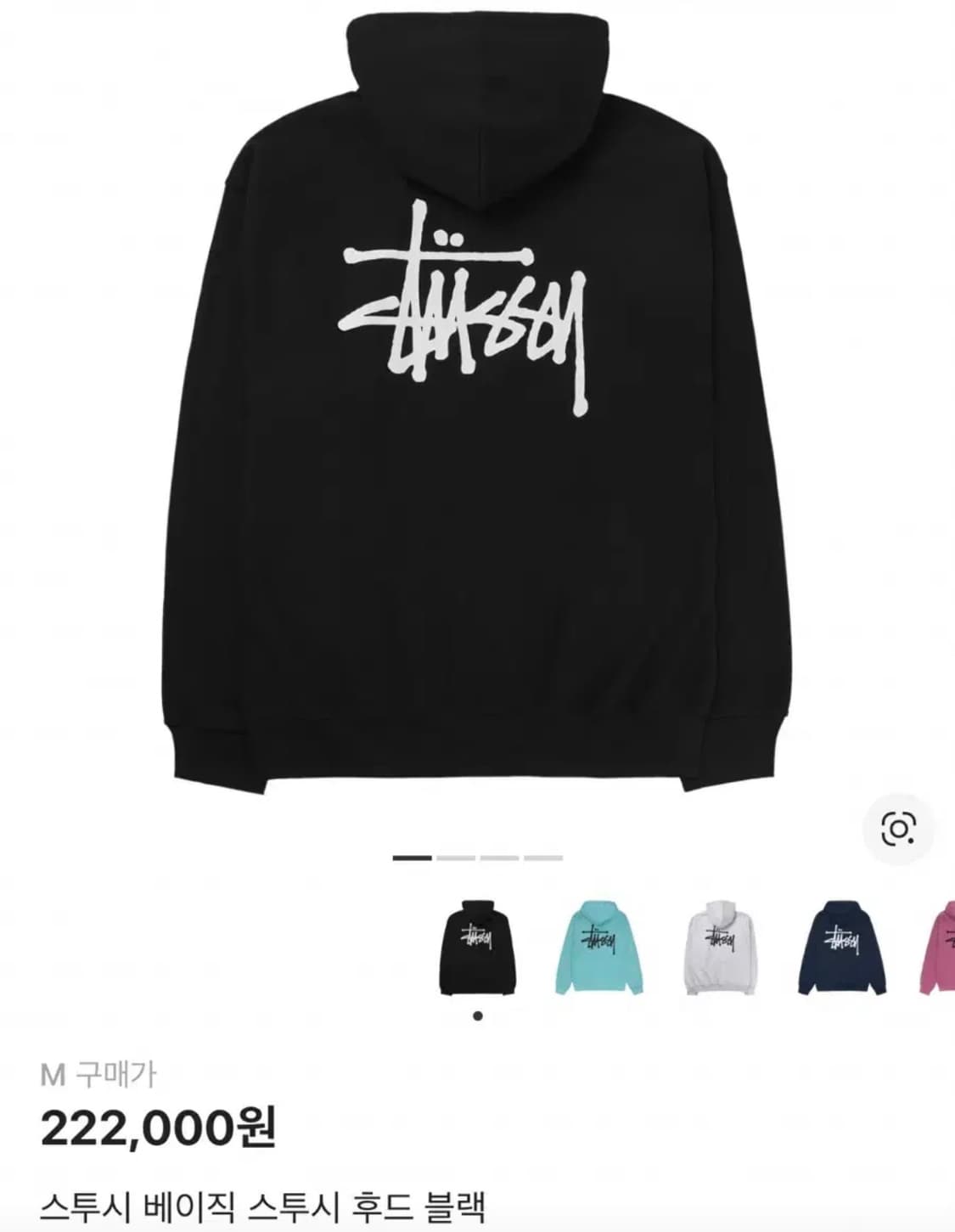Tap the main black hoodie photo
This screenshot has height=1232, width=955.
point(475,552)
